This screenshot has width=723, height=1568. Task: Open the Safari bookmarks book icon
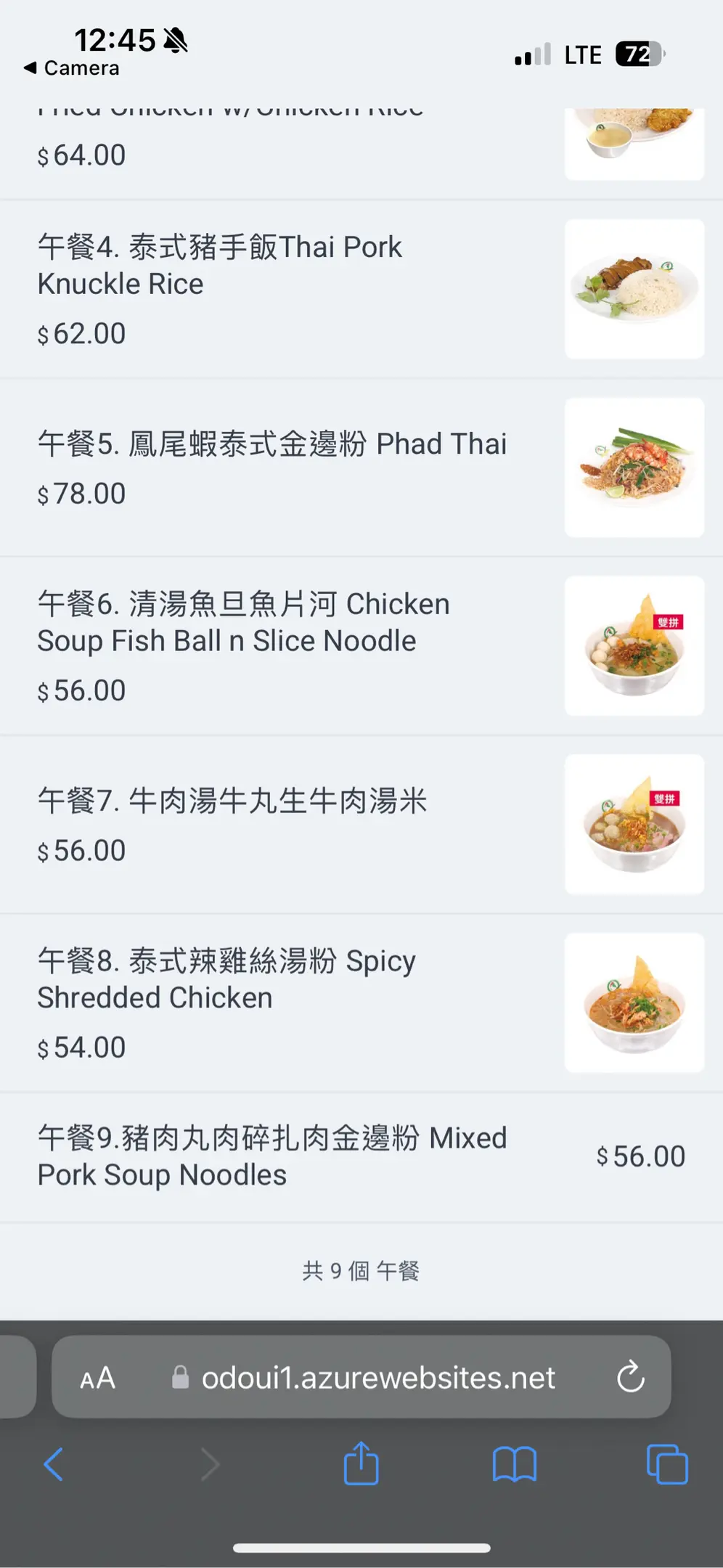coord(514,1464)
